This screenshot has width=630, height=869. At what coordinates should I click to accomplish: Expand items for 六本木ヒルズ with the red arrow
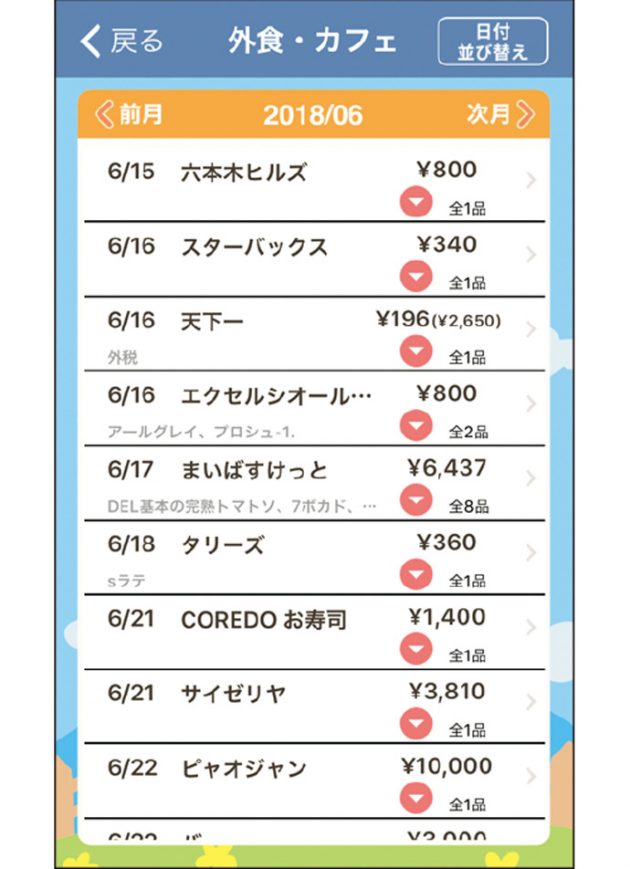tap(415, 202)
